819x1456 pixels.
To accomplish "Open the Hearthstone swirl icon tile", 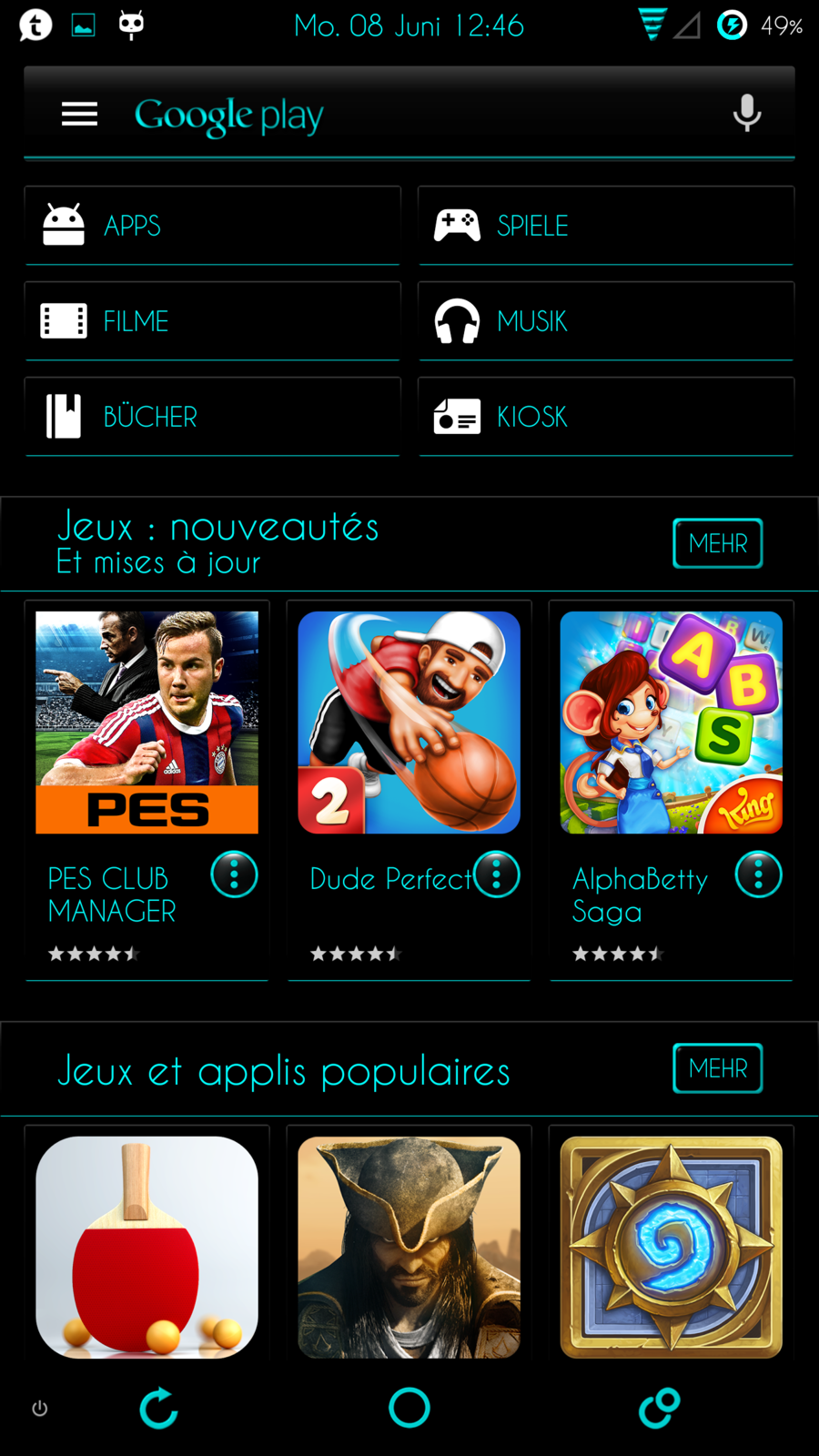I will 671,1247.
